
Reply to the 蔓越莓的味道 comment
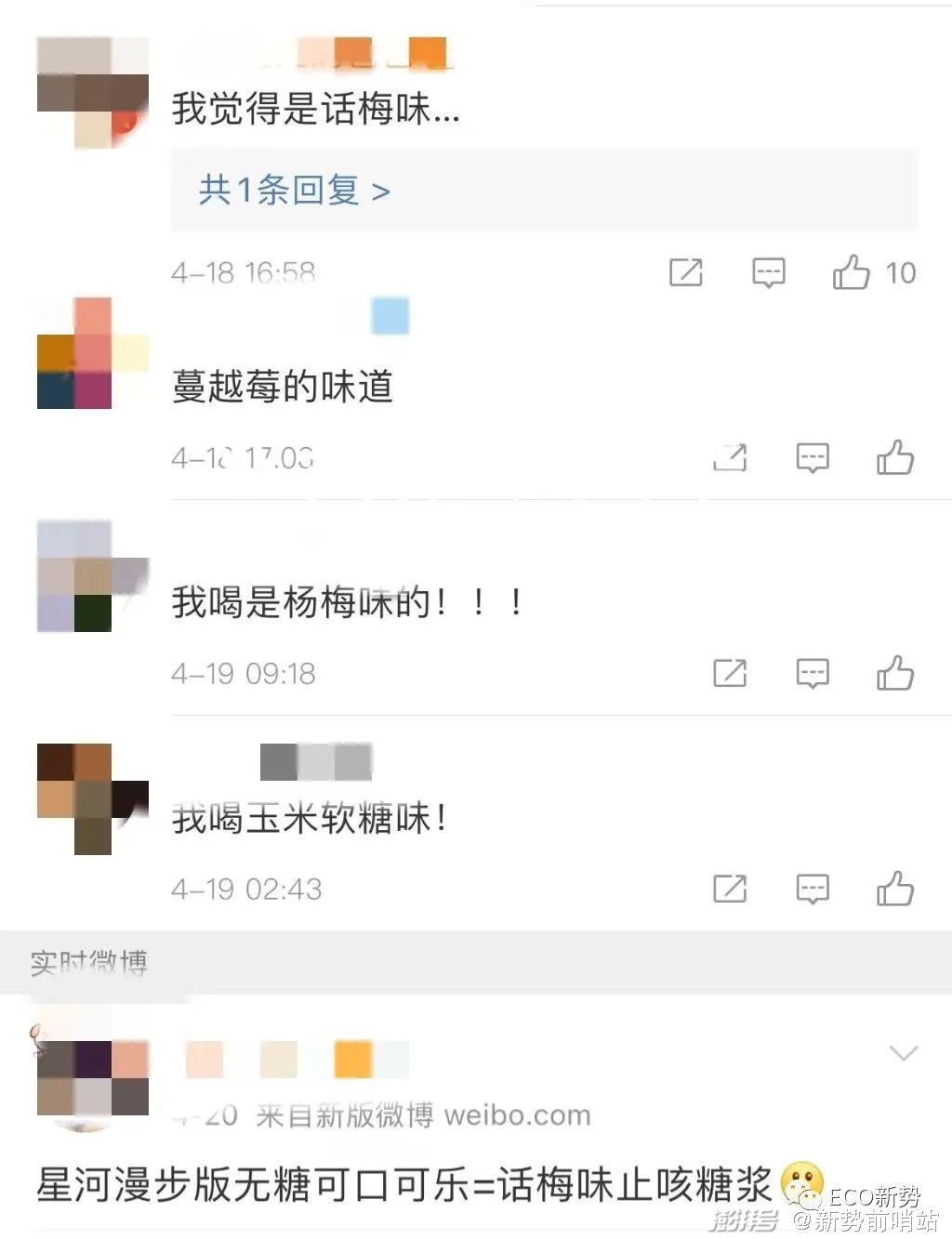(813, 457)
